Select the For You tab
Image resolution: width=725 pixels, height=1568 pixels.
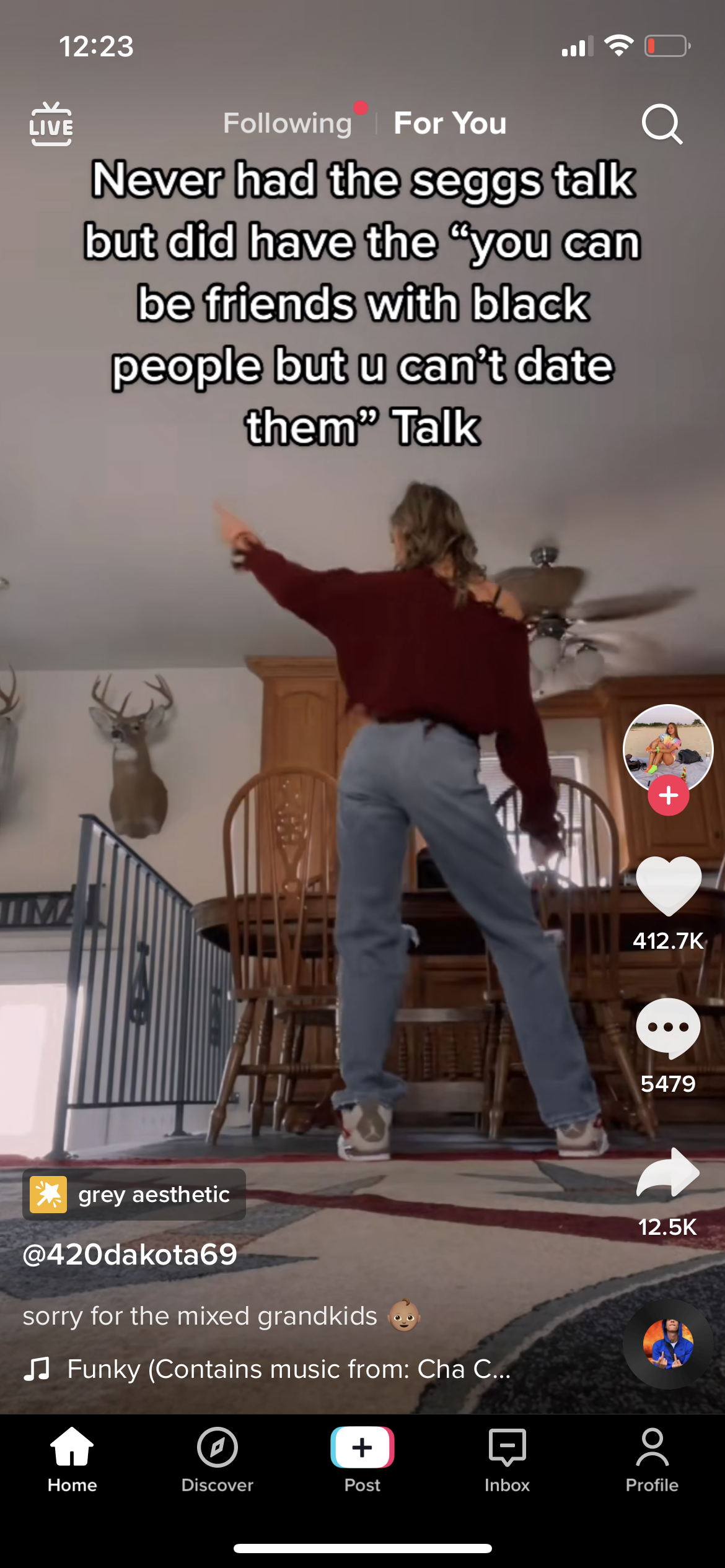[x=450, y=123]
